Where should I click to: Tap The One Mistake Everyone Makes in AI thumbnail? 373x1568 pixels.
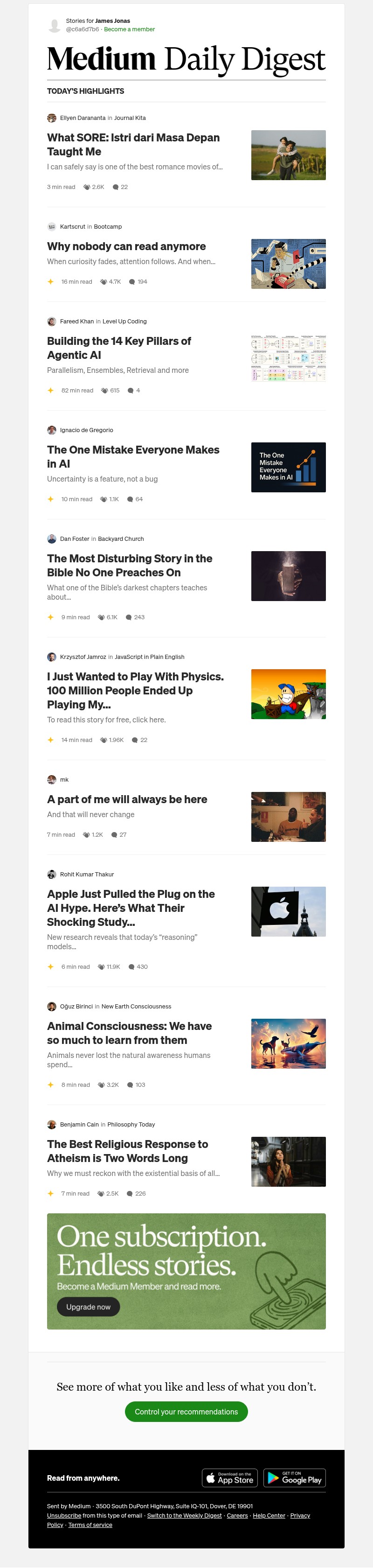(288, 467)
